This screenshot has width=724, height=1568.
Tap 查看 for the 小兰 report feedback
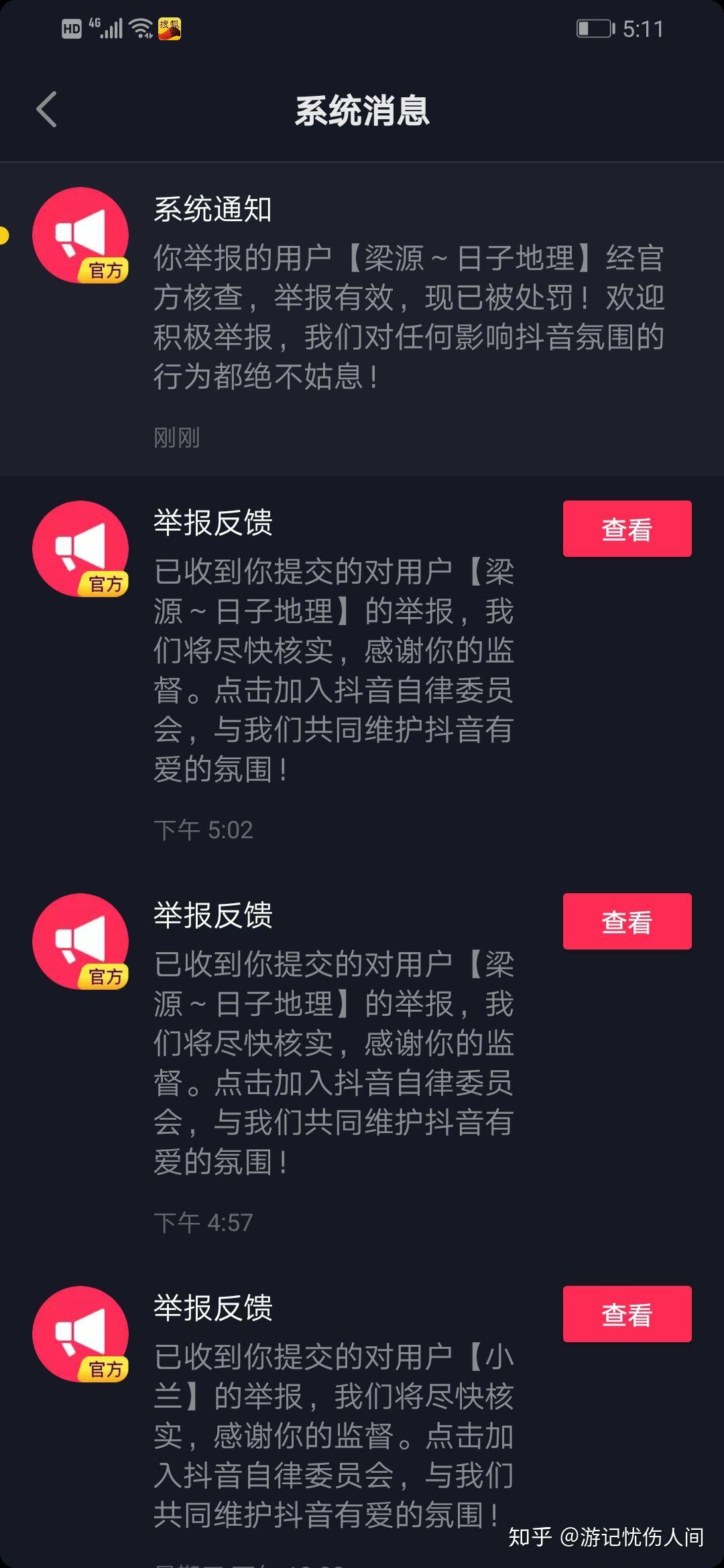click(627, 1314)
